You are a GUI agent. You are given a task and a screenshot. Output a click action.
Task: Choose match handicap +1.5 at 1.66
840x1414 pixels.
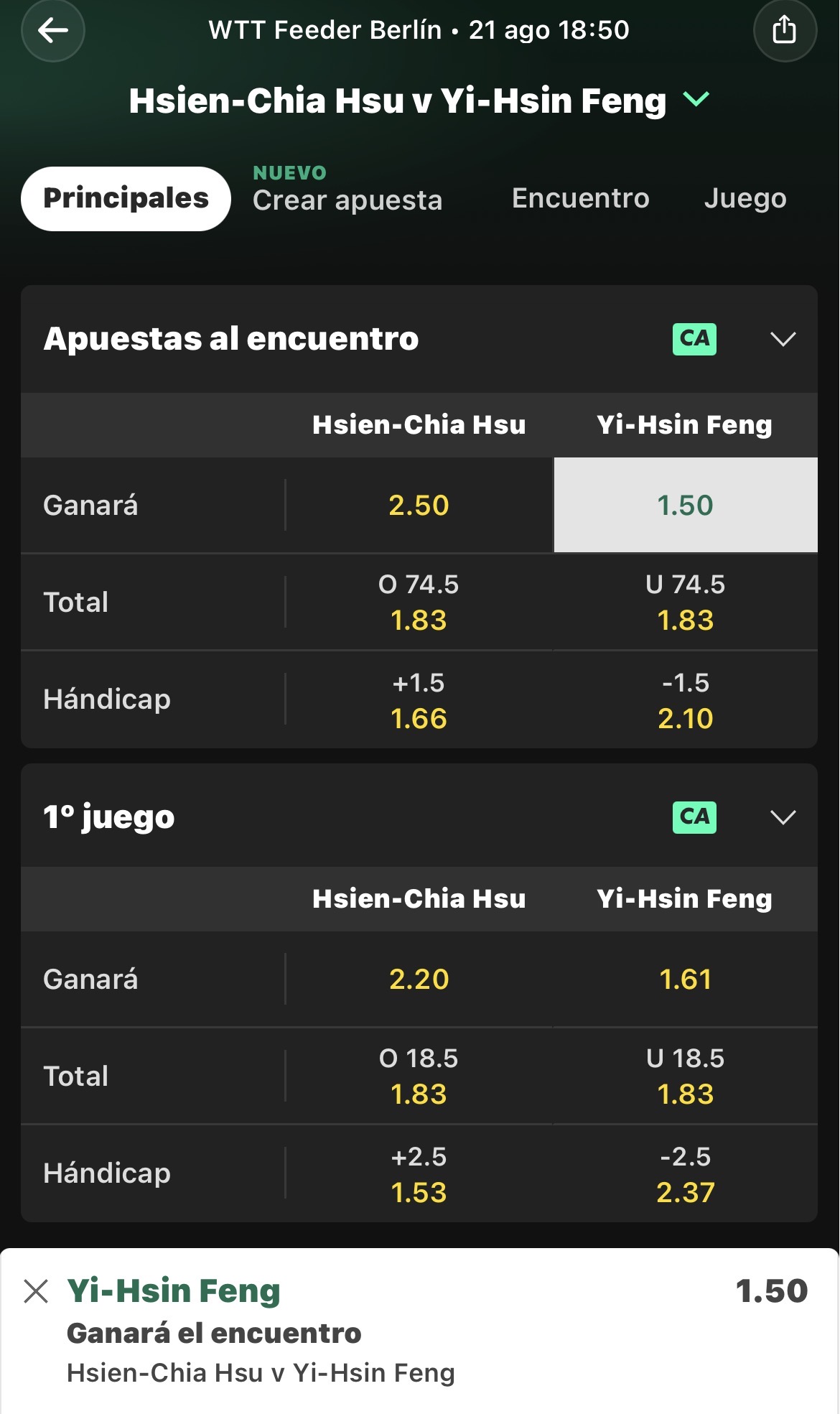click(419, 699)
